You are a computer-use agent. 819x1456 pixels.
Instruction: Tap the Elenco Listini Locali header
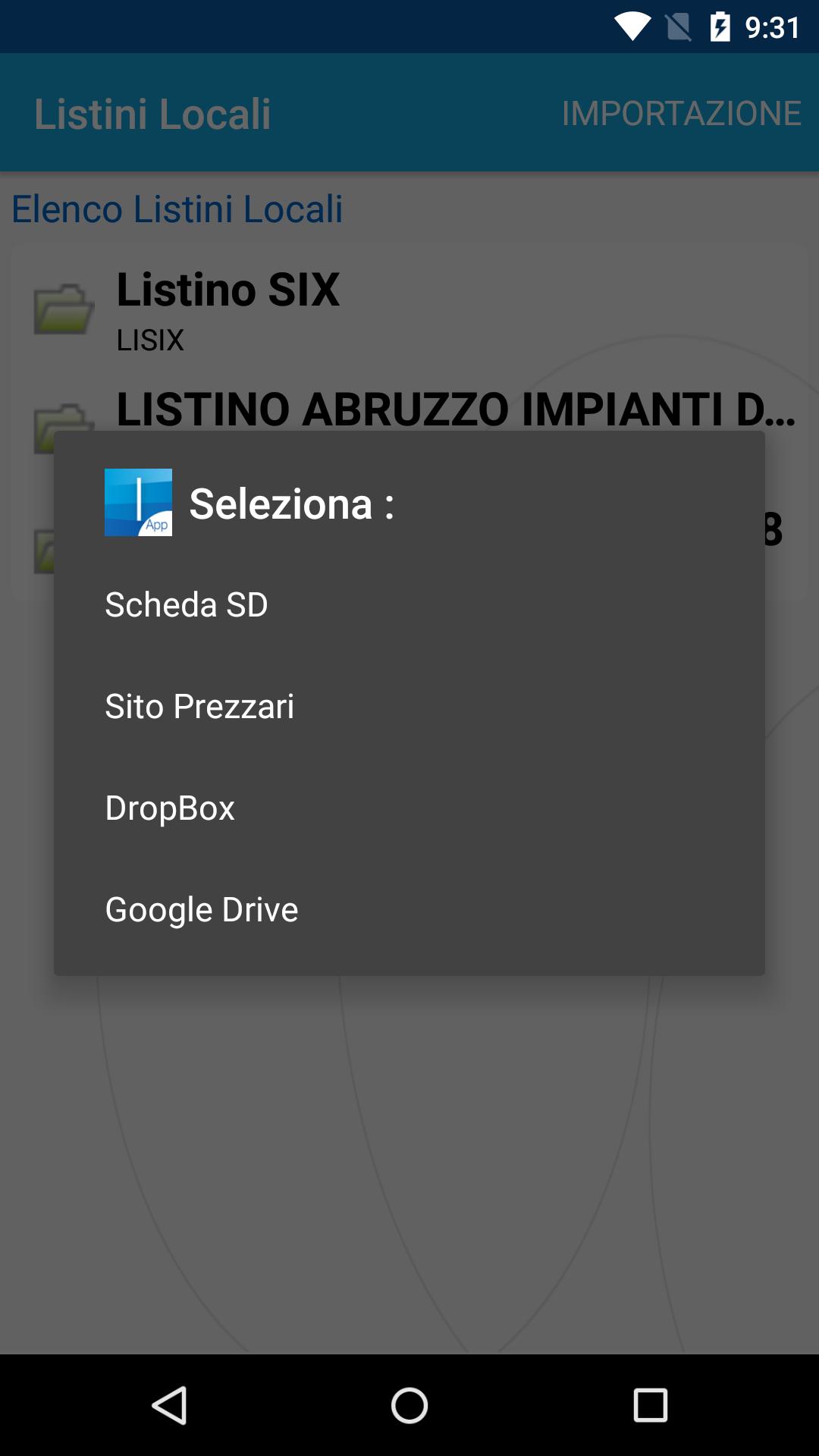click(x=177, y=209)
